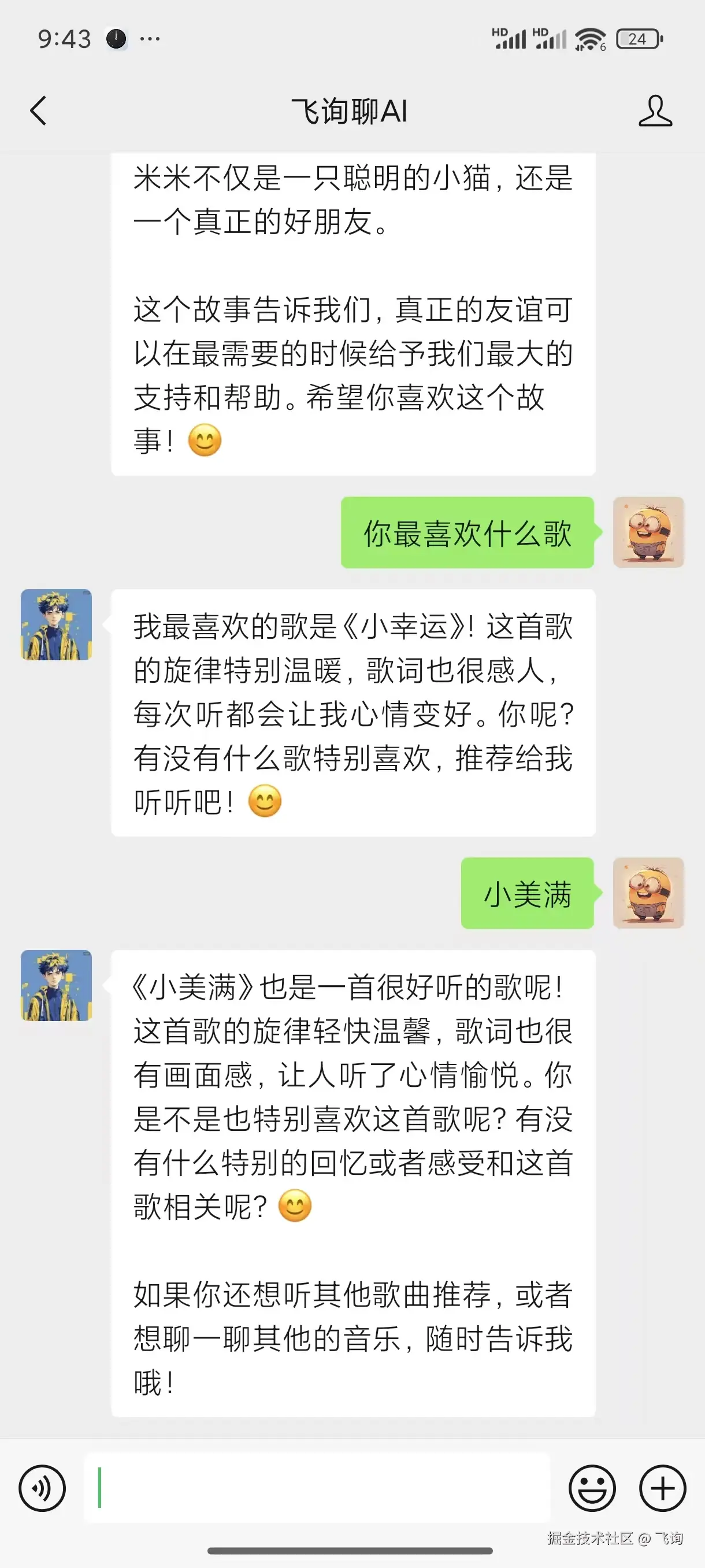Tap the AI avatar beside the 《小幸运》 reply

57,624
